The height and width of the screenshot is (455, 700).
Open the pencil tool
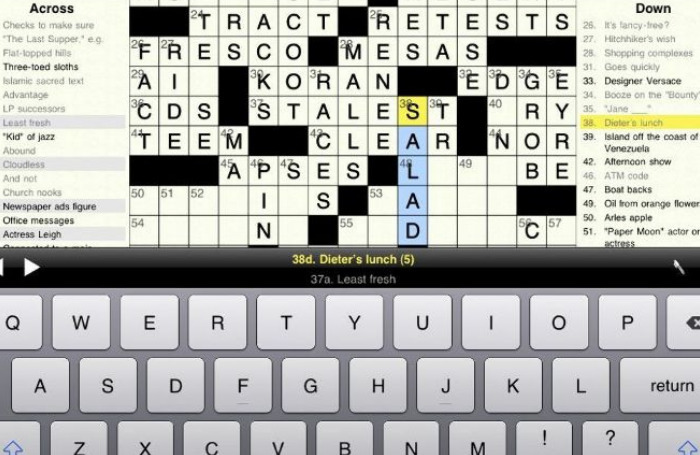click(679, 267)
